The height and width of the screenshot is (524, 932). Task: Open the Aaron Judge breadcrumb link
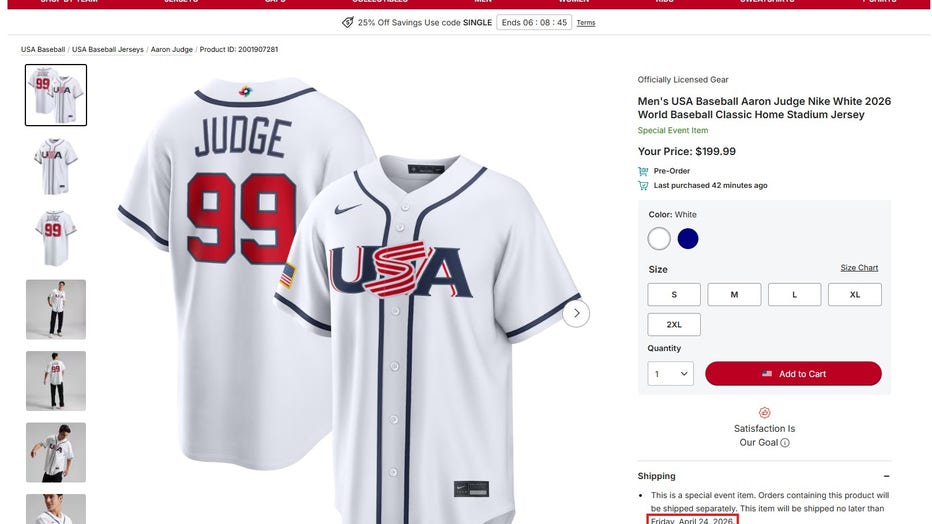coord(171,49)
